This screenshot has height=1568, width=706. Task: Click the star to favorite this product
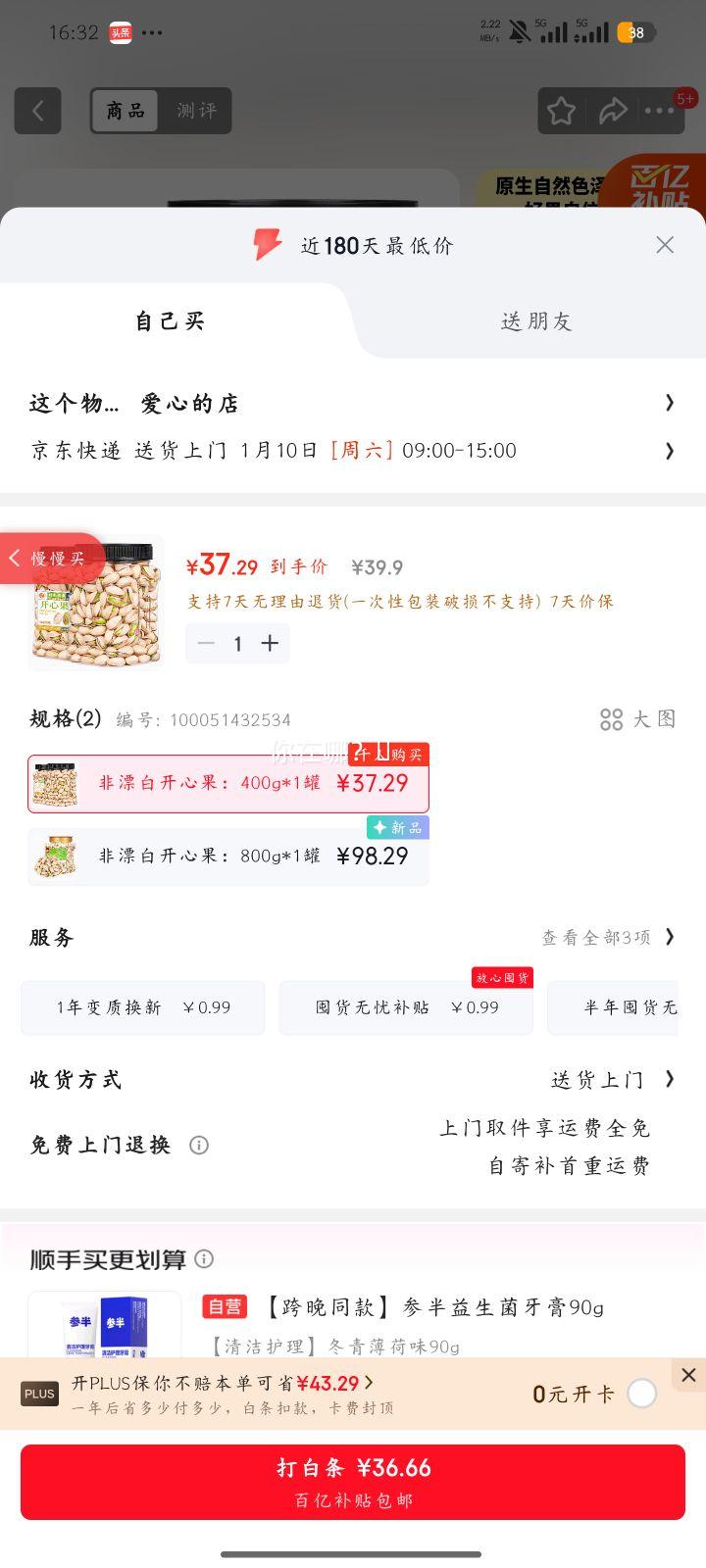(560, 111)
